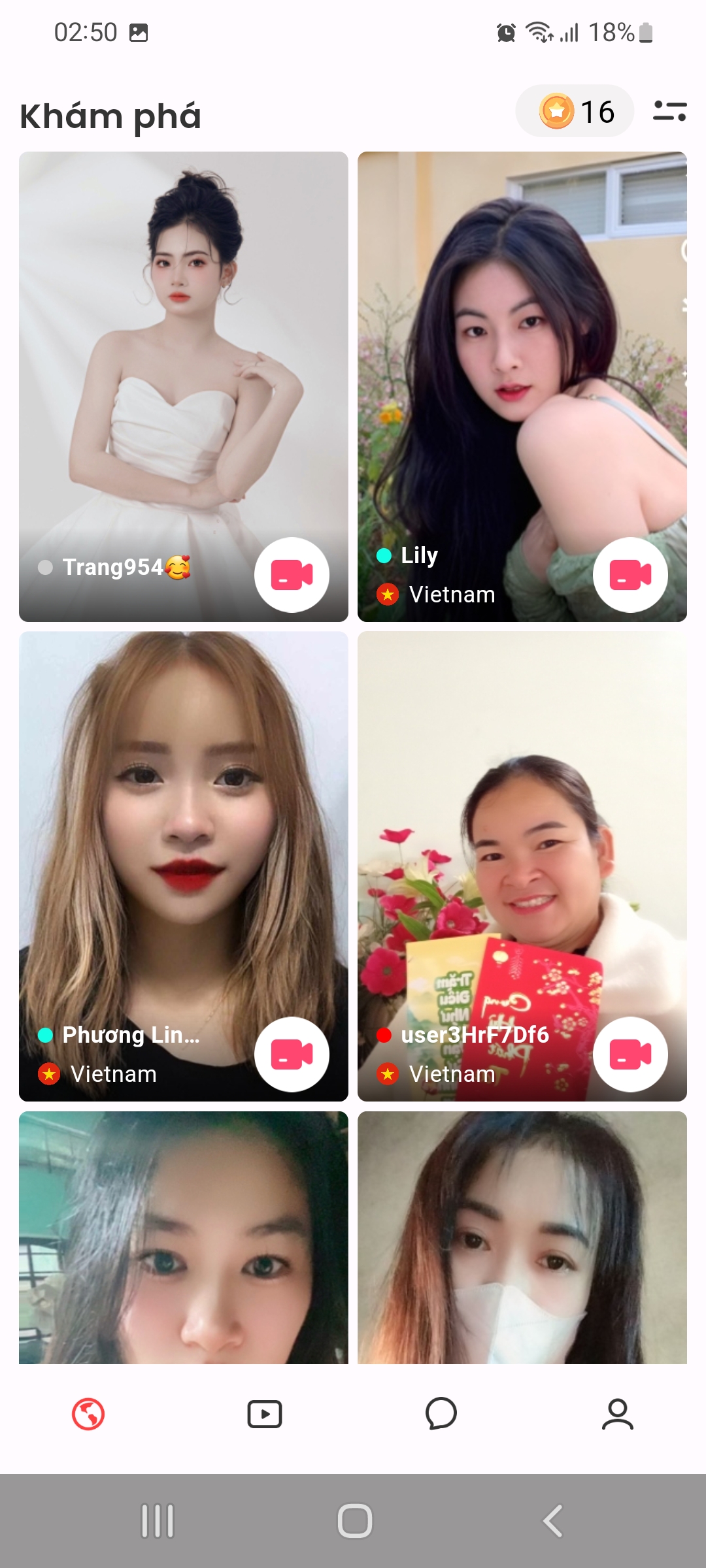Image resolution: width=706 pixels, height=1568 pixels.
Task: Go back using system back button
Action: point(552,1521)
